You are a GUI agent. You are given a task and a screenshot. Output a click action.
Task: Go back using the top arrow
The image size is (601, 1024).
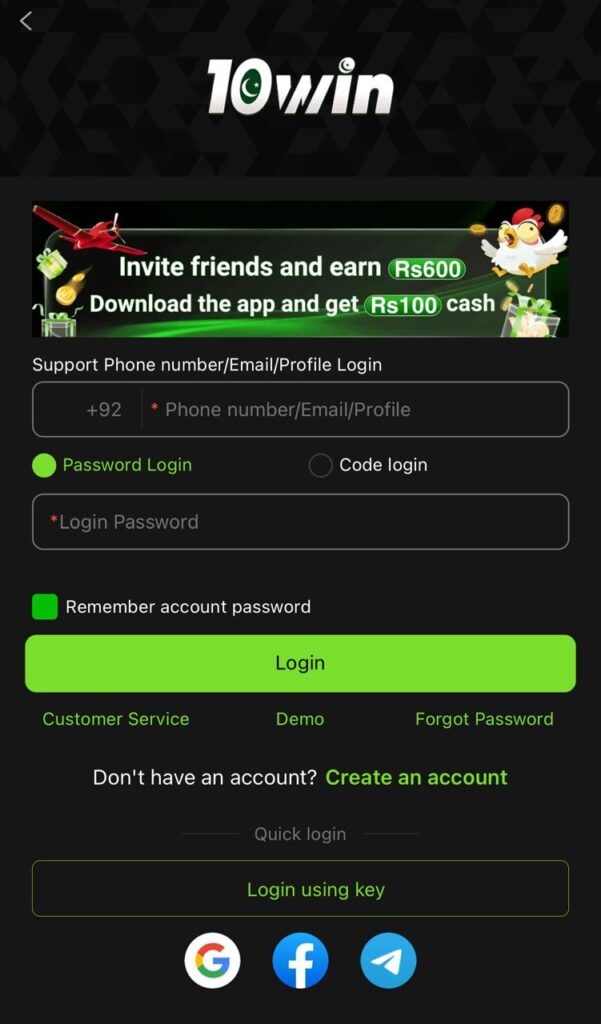point(26,21)
